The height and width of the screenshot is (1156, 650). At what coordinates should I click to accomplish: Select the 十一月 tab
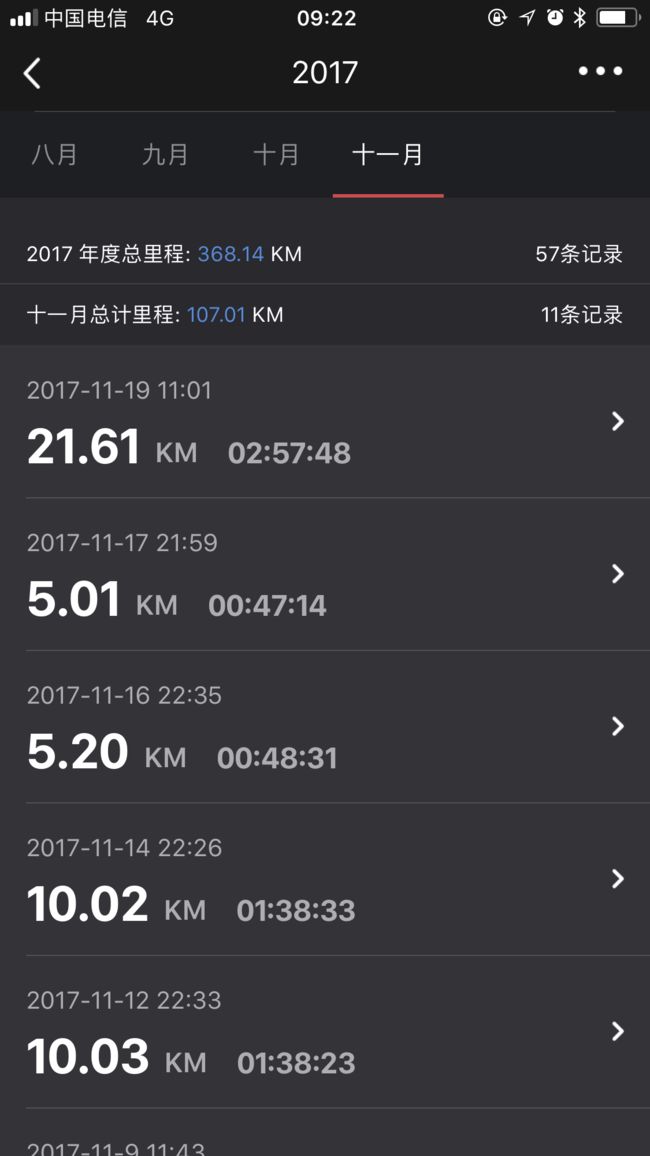[x=388, y=156]
